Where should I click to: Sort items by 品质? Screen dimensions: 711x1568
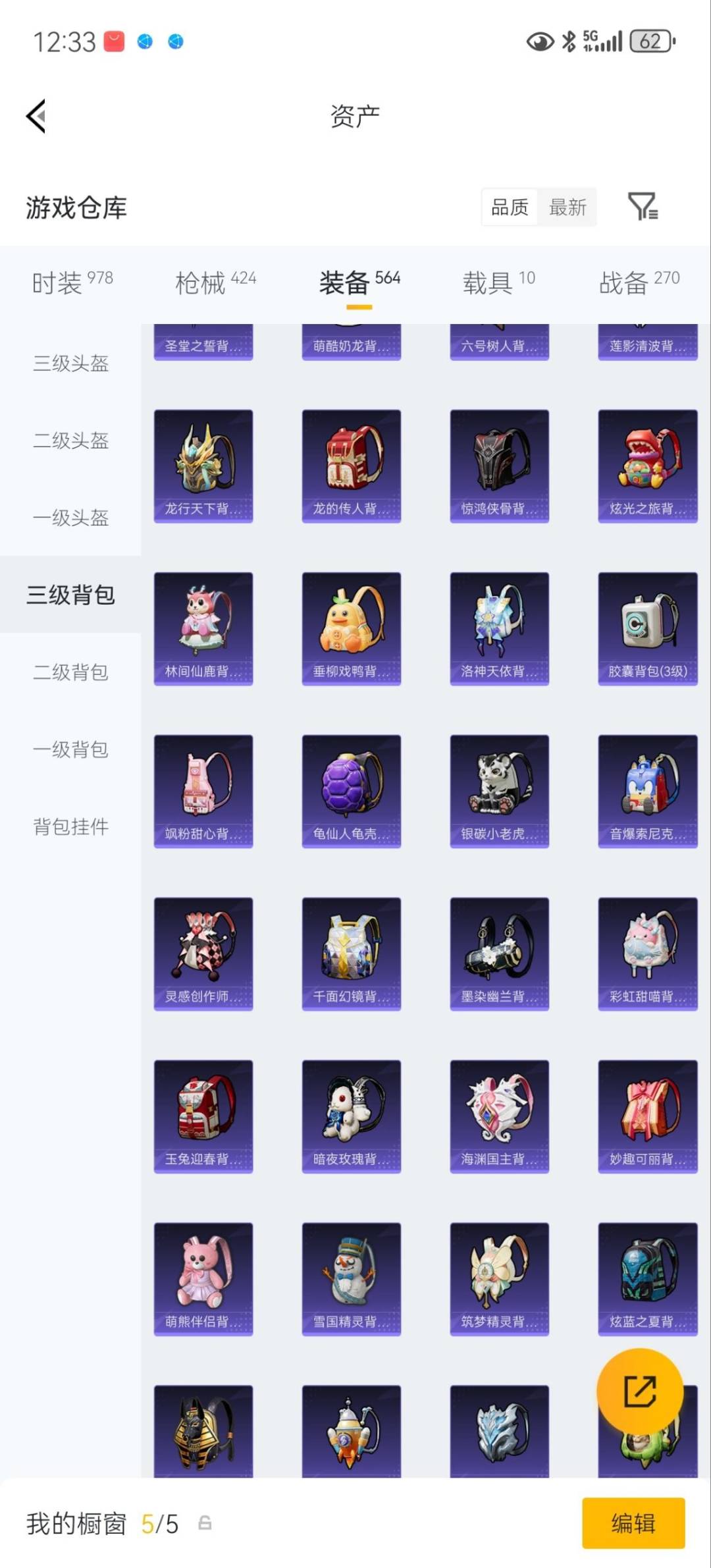point(509,207)
